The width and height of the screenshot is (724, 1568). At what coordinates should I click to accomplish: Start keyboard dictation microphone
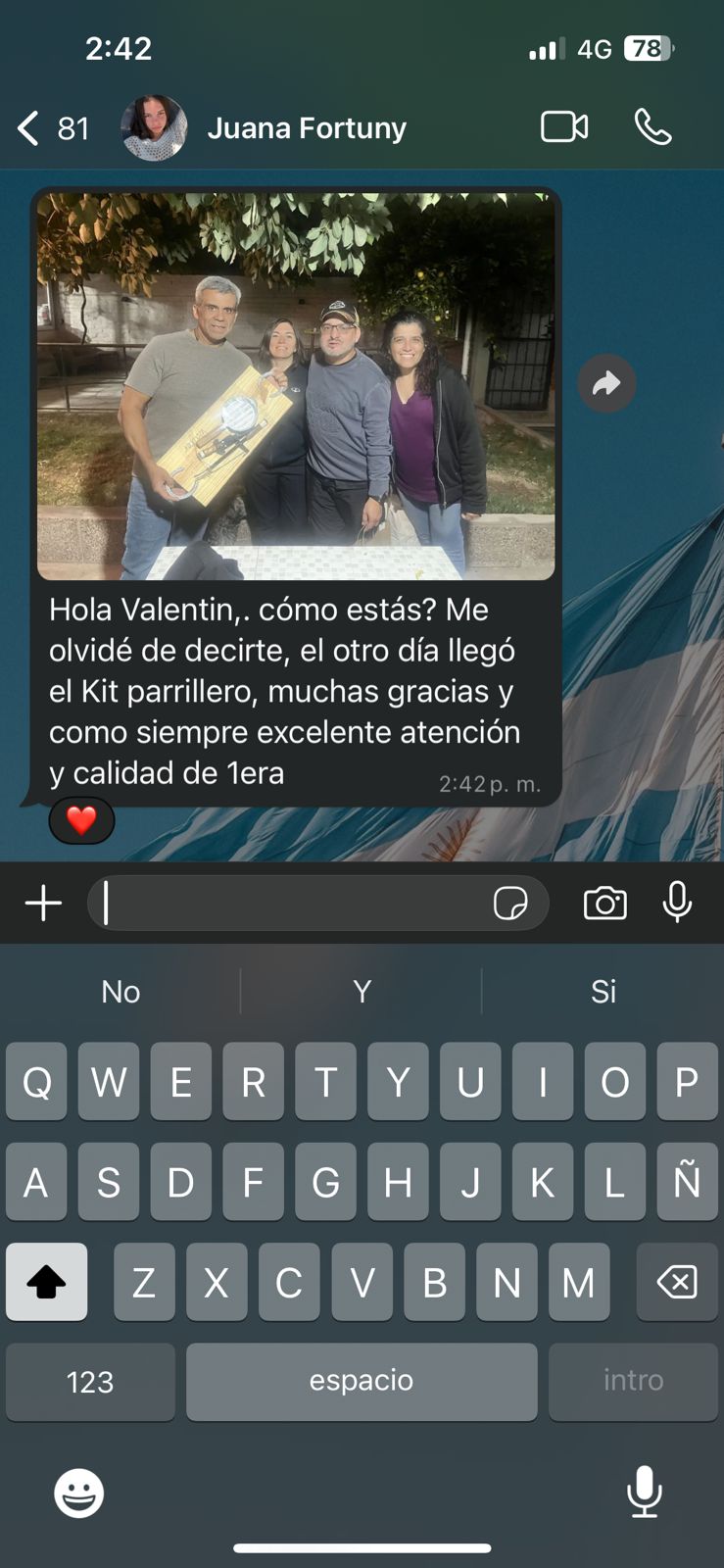pos(644,1492)
